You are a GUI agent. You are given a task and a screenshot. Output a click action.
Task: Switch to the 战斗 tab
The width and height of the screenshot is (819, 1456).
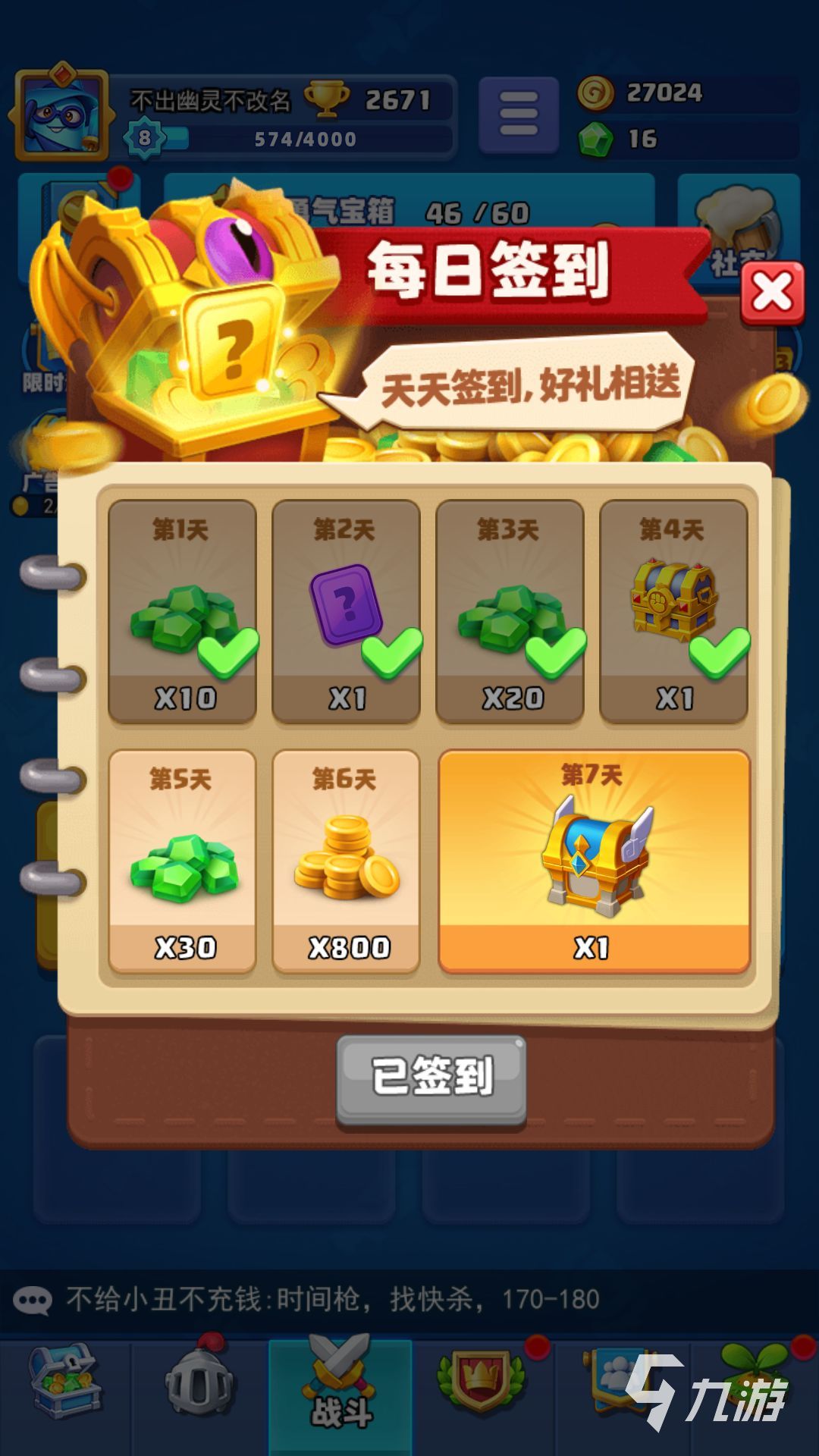(x=340, y=1394)
